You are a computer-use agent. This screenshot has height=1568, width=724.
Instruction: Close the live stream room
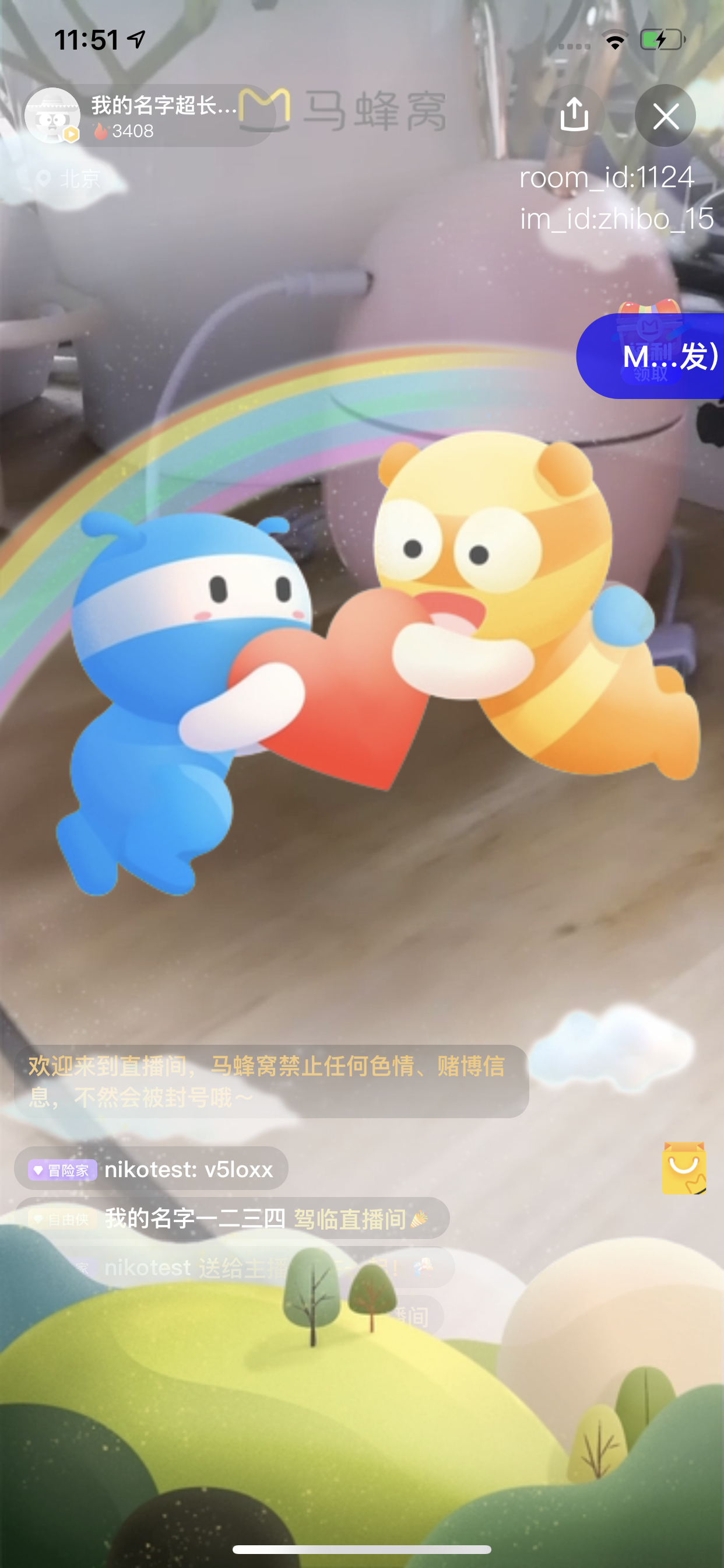665,116
